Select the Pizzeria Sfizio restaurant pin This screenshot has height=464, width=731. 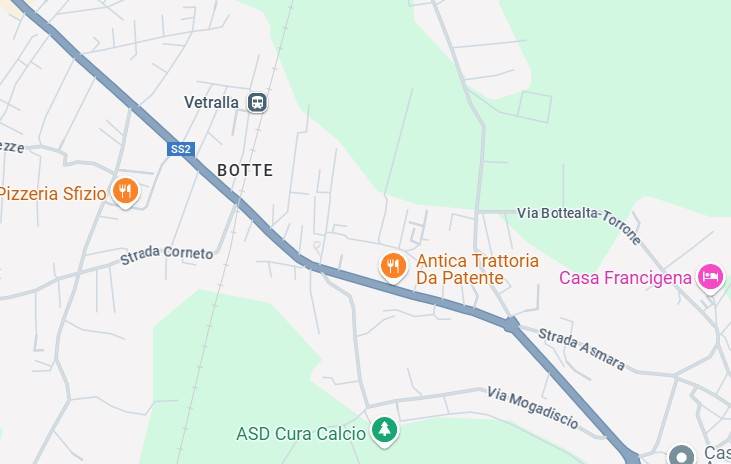(125, 191)
